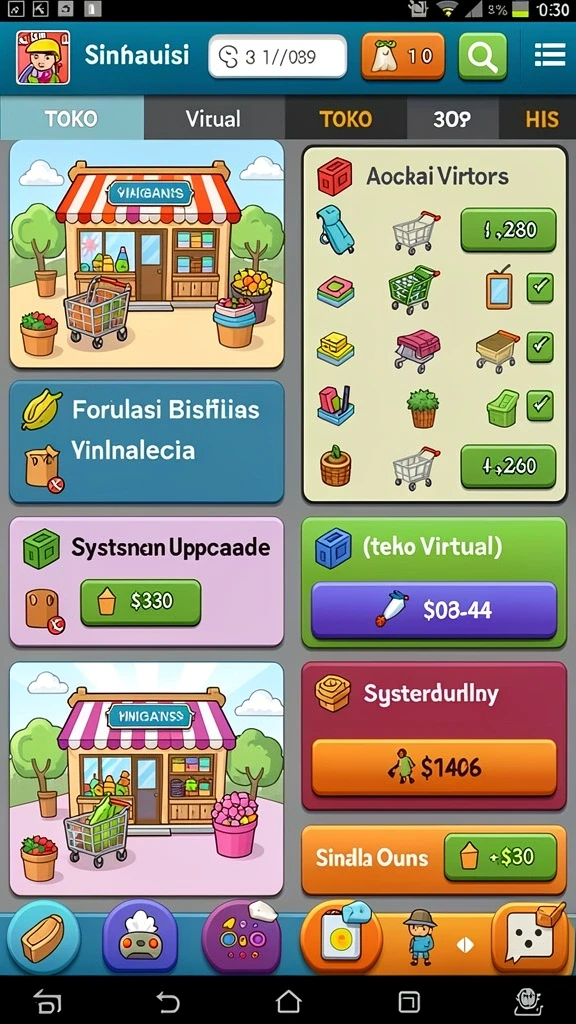Open the 309 tab
This screenshot has height=1024, width=576.
pos(453,119)
